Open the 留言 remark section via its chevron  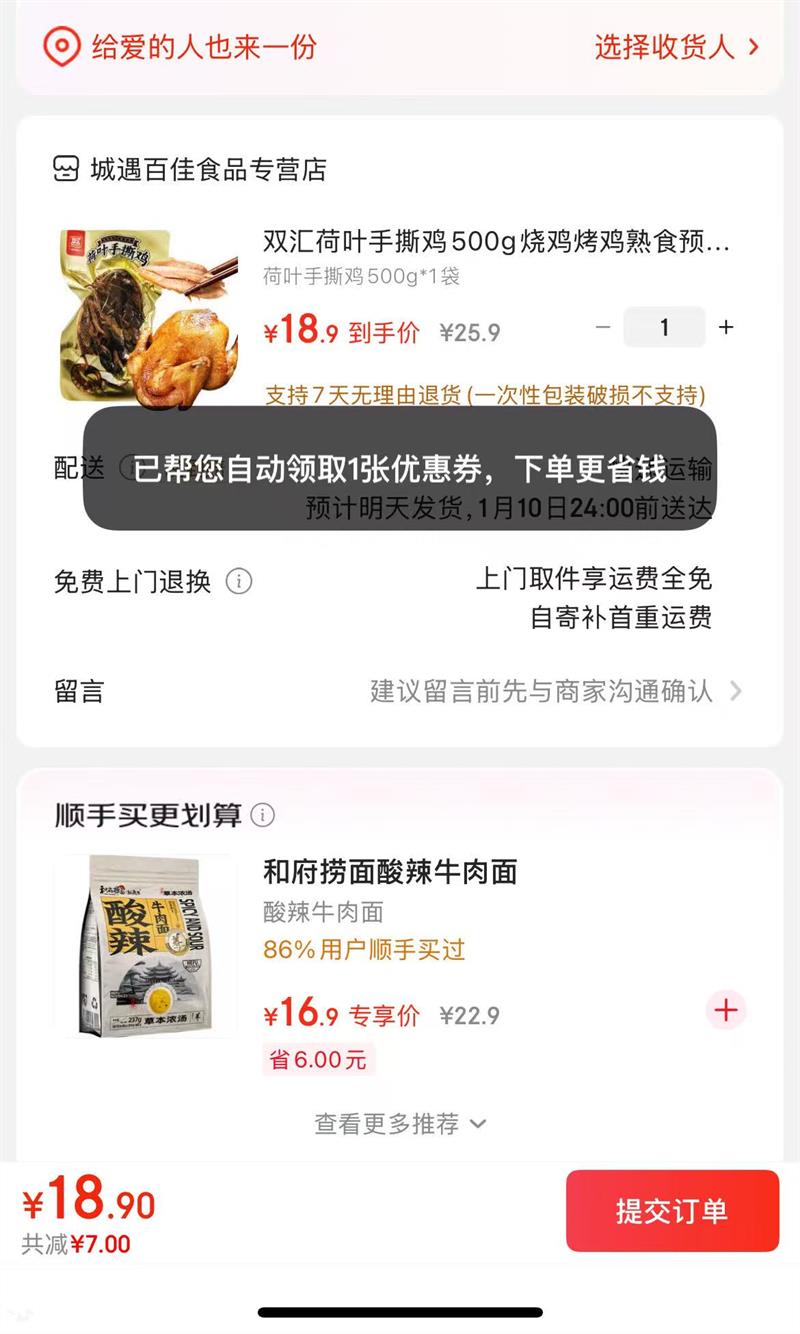point(736,691)
